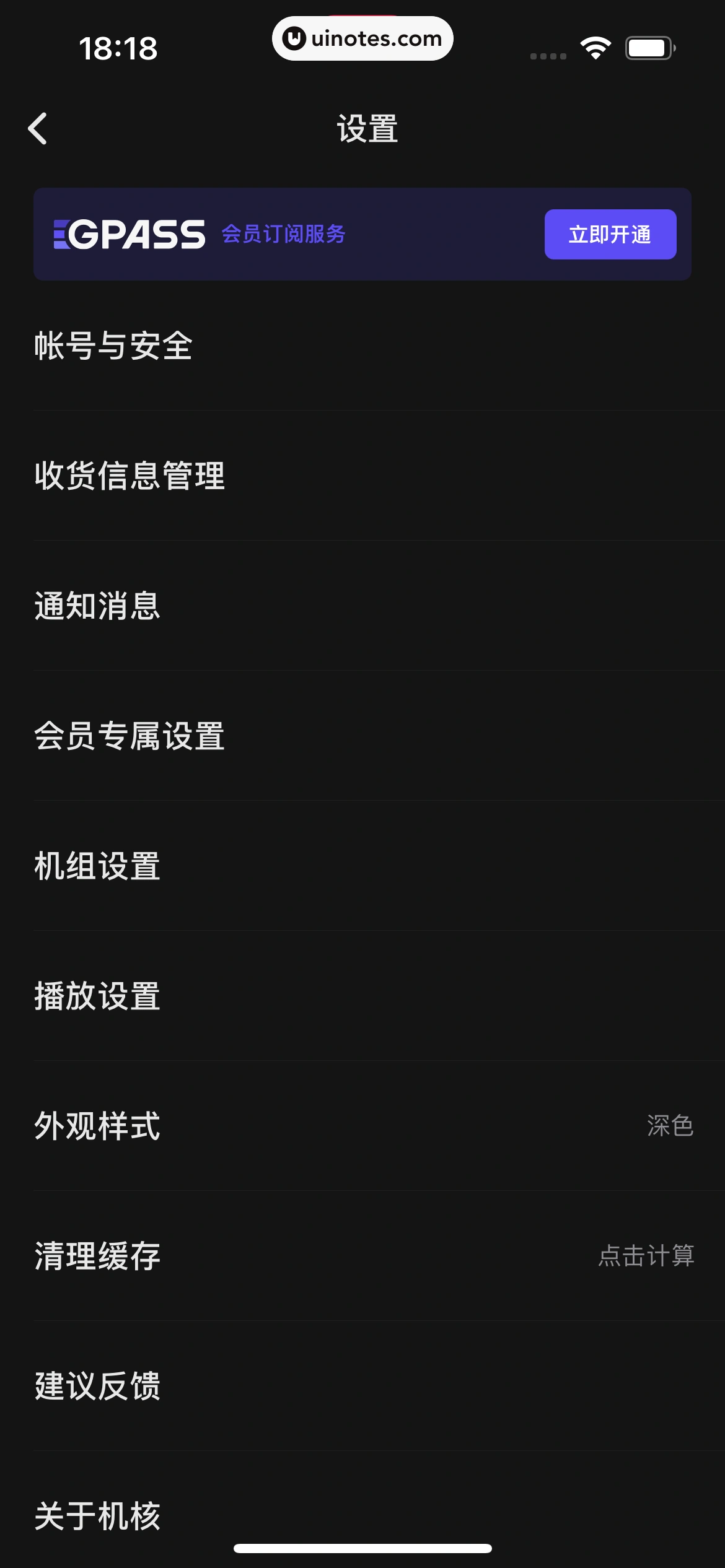Screen dimensions: 725x1568
Task: Go back from the 设置 page
Action: click(x=38, y=129)
